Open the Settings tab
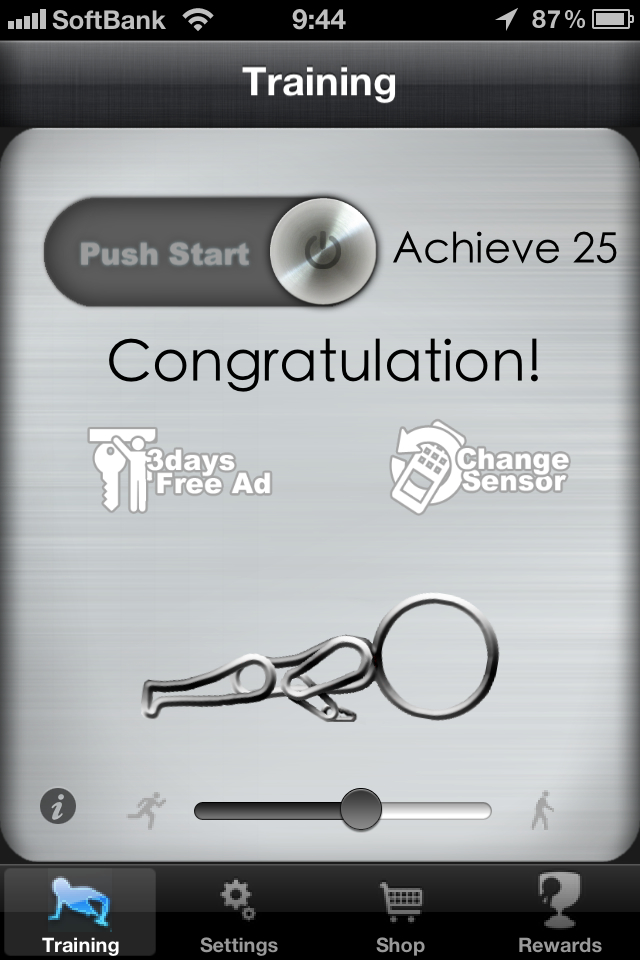Screen dimensions: 640x960 pyautogui.click(x=238, y=912)
